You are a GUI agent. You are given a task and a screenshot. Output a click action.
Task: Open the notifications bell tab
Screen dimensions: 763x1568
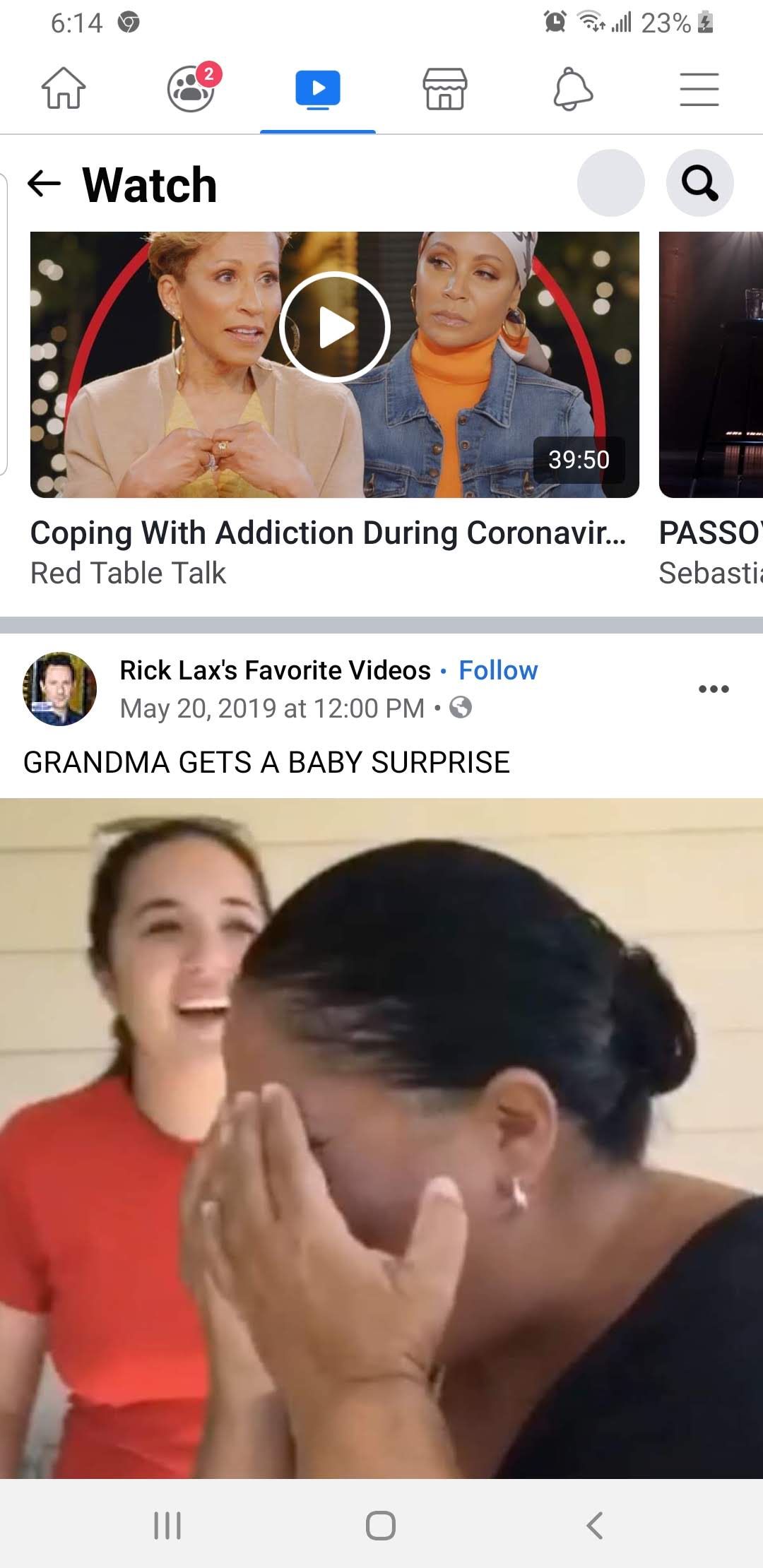pyautogui.click(x=572, y=89)
